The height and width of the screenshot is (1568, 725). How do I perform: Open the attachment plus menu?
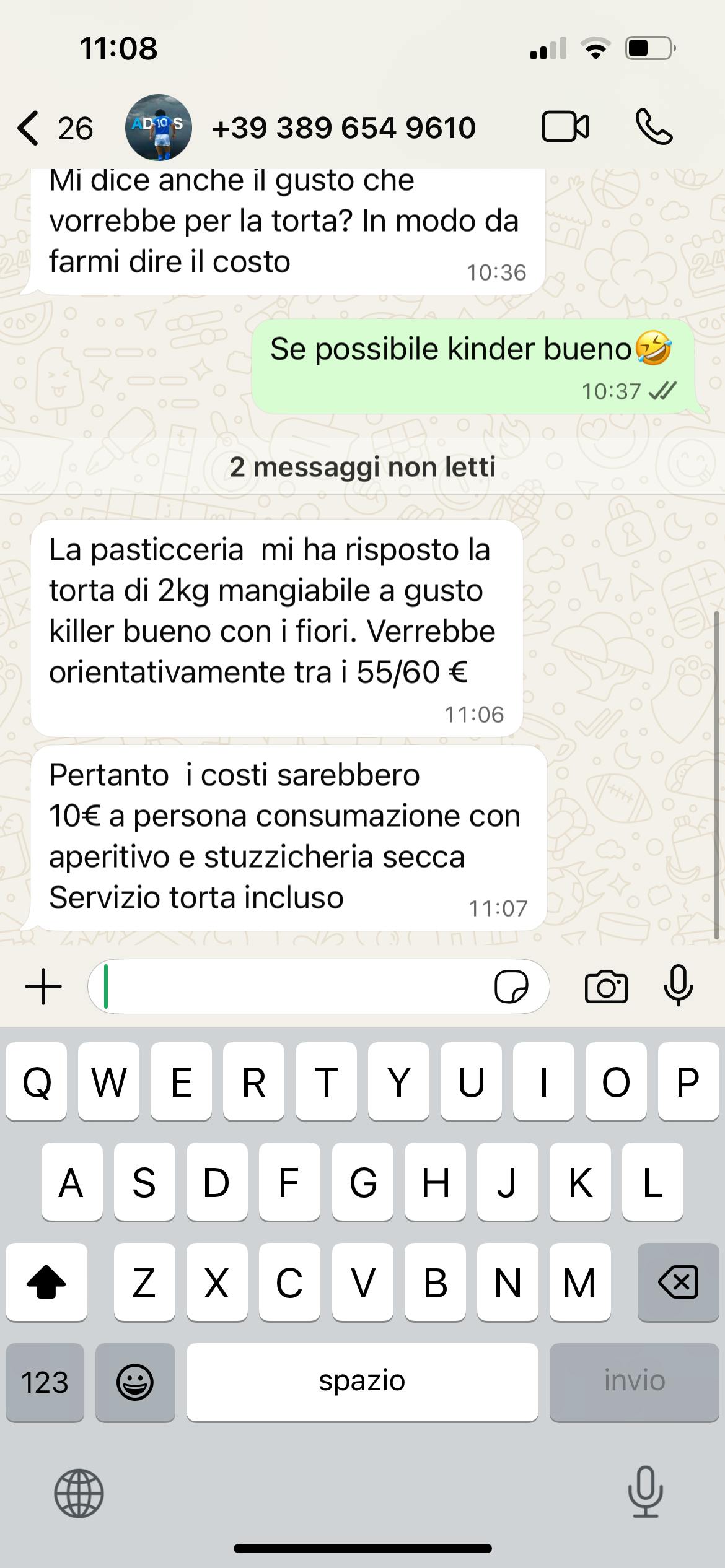click(x=43, y=987)
